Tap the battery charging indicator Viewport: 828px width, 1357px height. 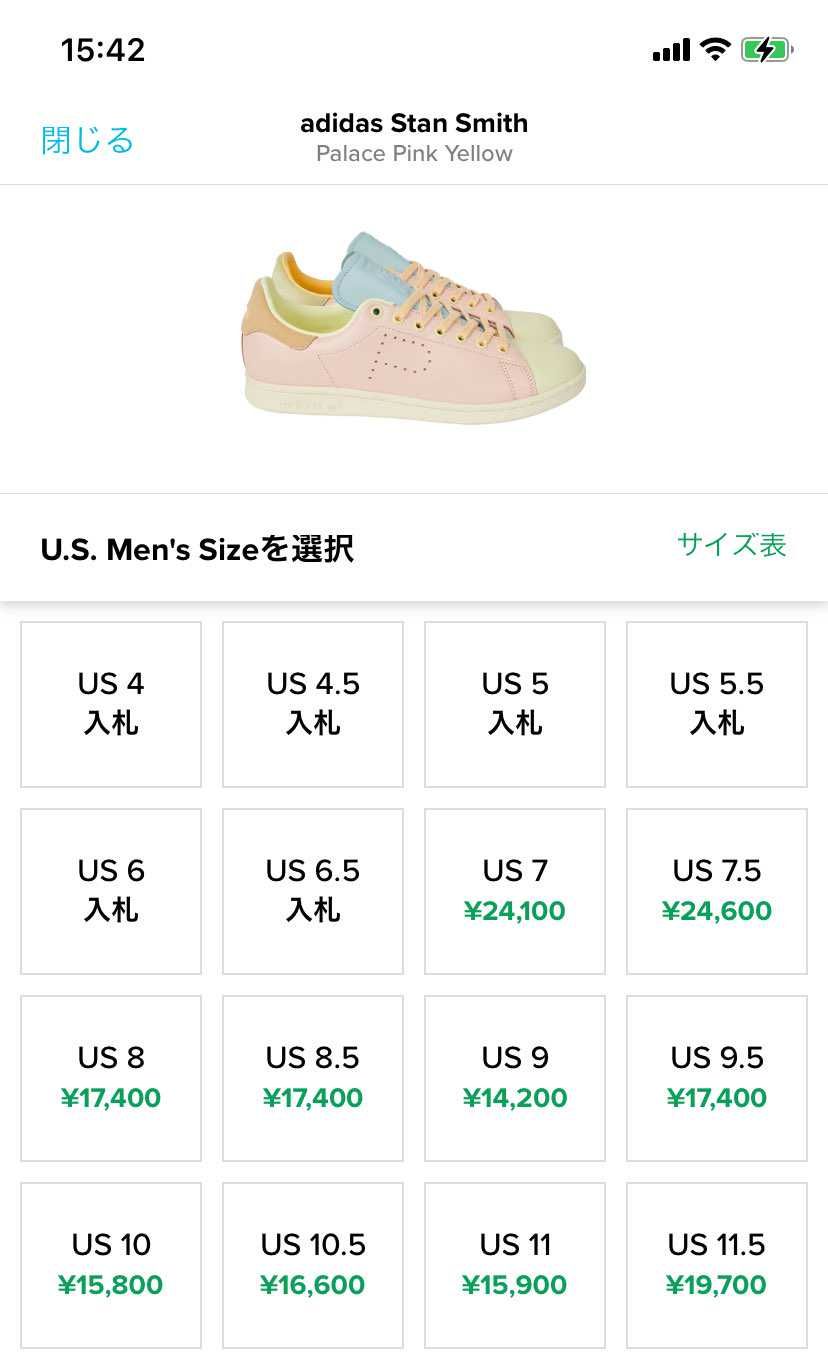tap(766, 48)
